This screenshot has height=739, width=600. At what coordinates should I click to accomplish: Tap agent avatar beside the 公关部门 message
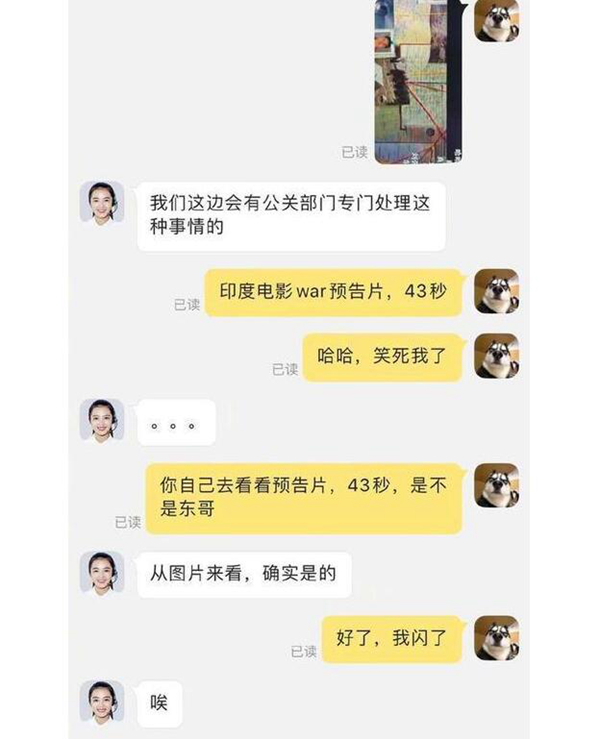click(101, 203)
